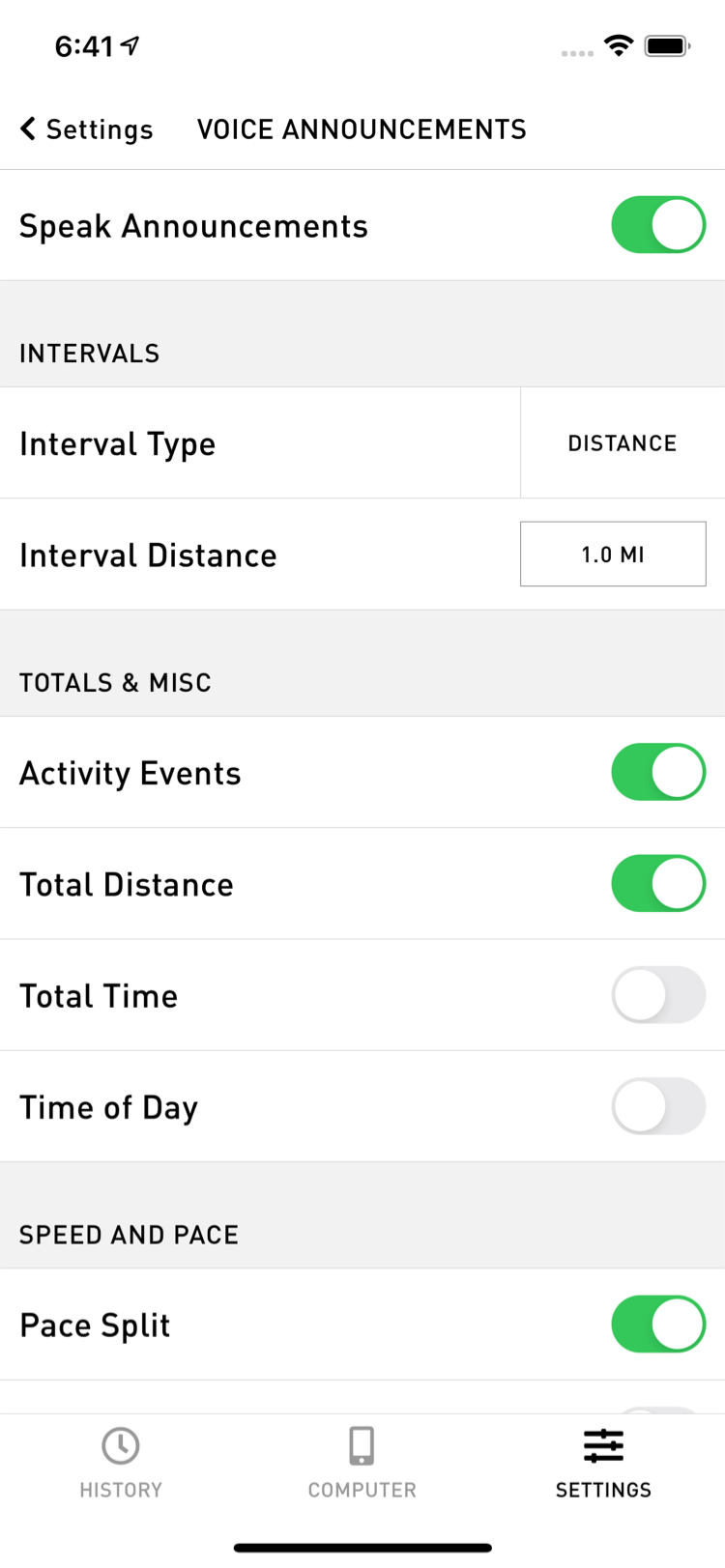
Task: Enable Total Time announcements
Action: tap(658, 995)
